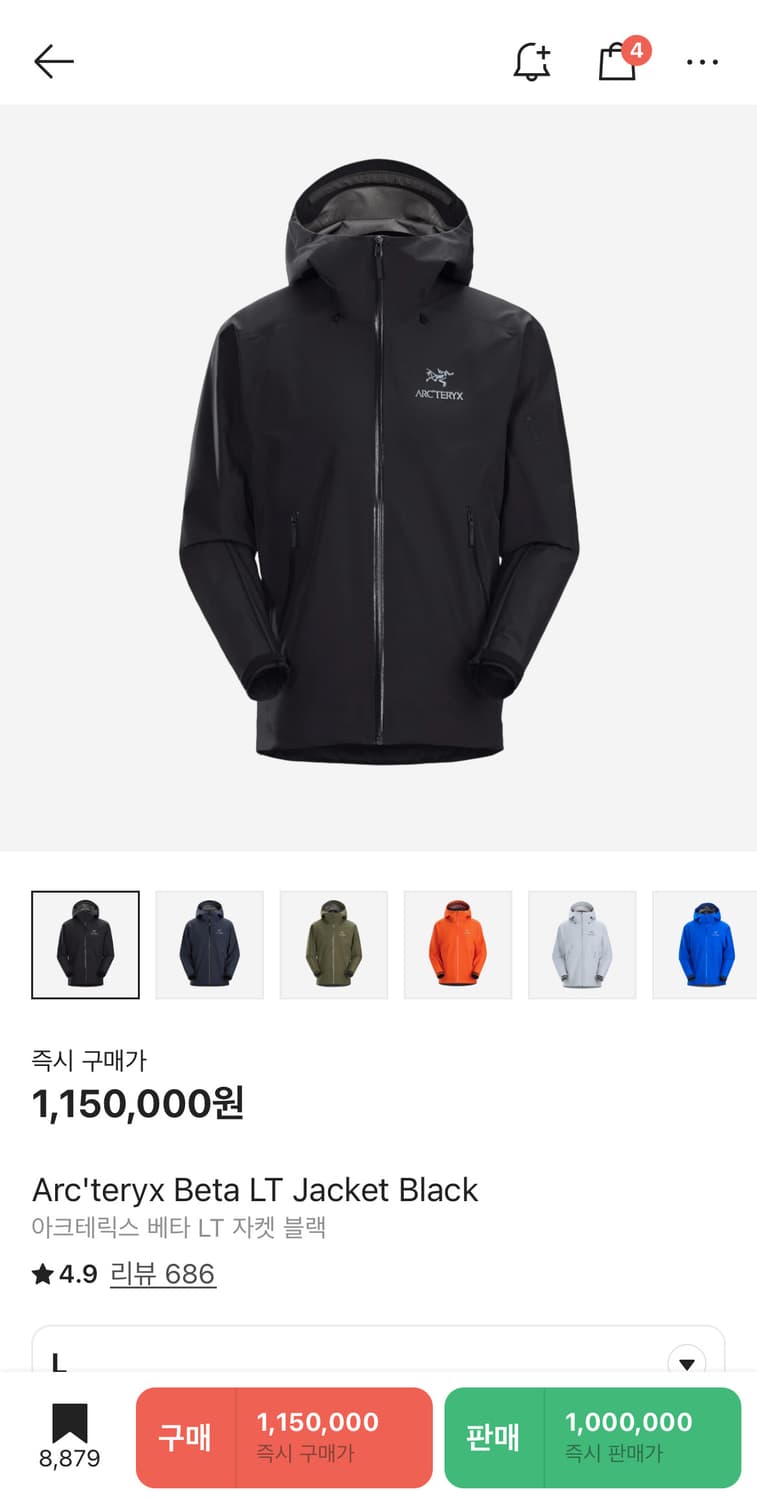Open the shopping bag with 4 items

[x=622, y=60]
